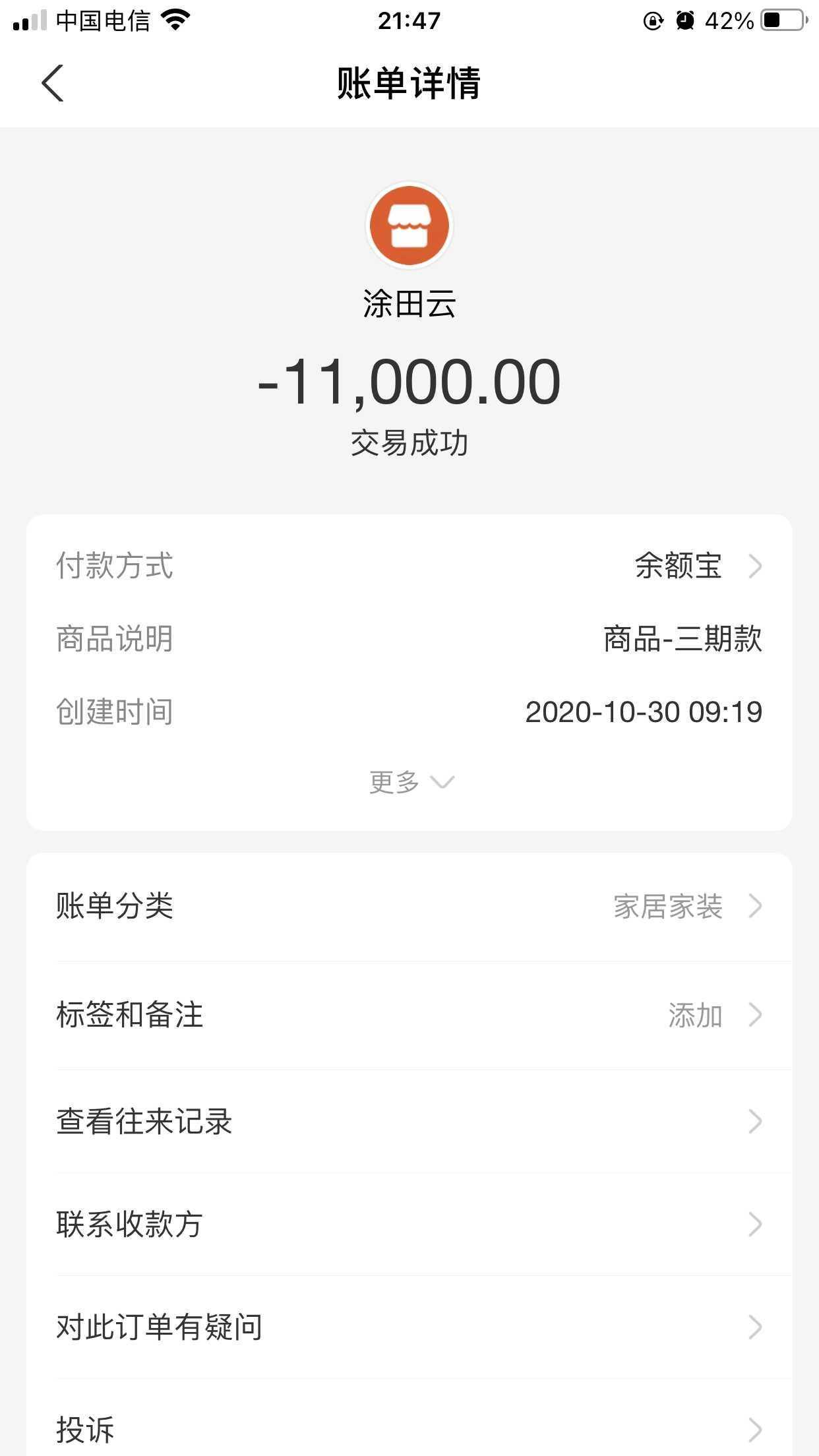The height and width of the screenshot is (1456, 819).
Task: Select 联系收款方
Action: tap(409, 1225)
